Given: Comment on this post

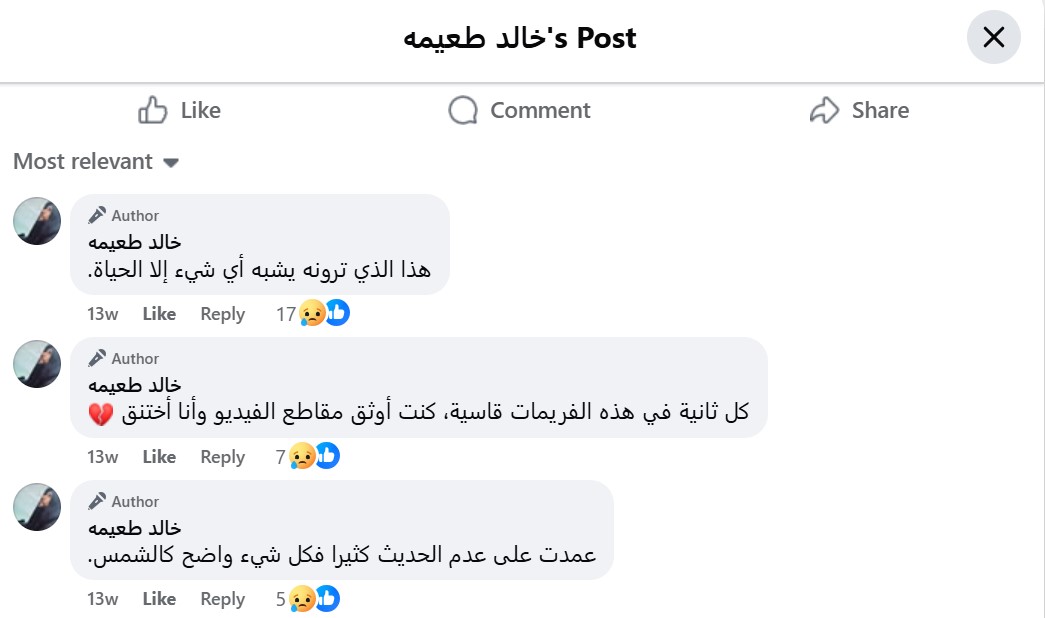Looking at the screenshot, I should click(520, 110).
